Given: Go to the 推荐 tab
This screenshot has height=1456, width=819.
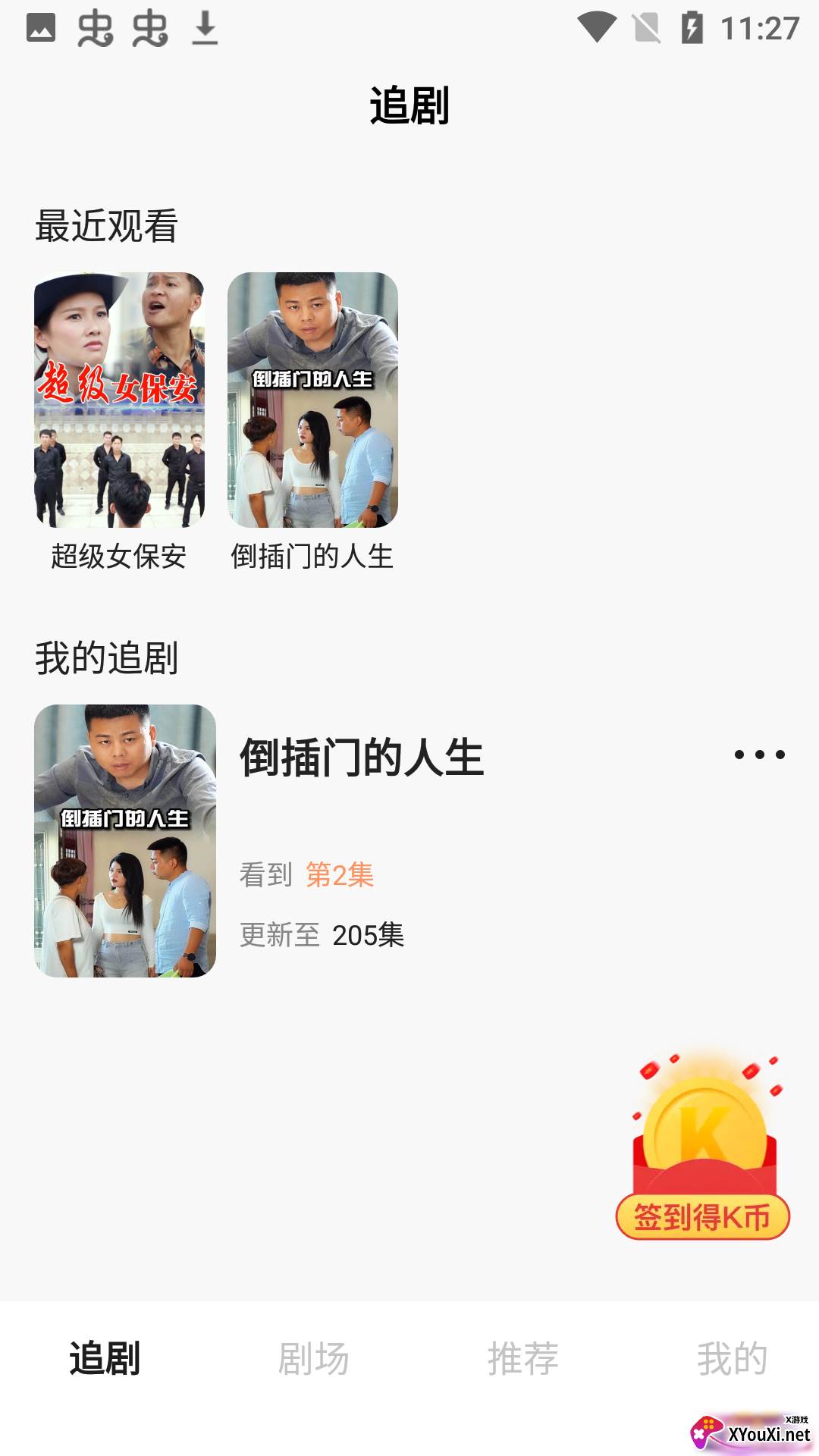Looking at the screenshot, I should coord(523,1358).
